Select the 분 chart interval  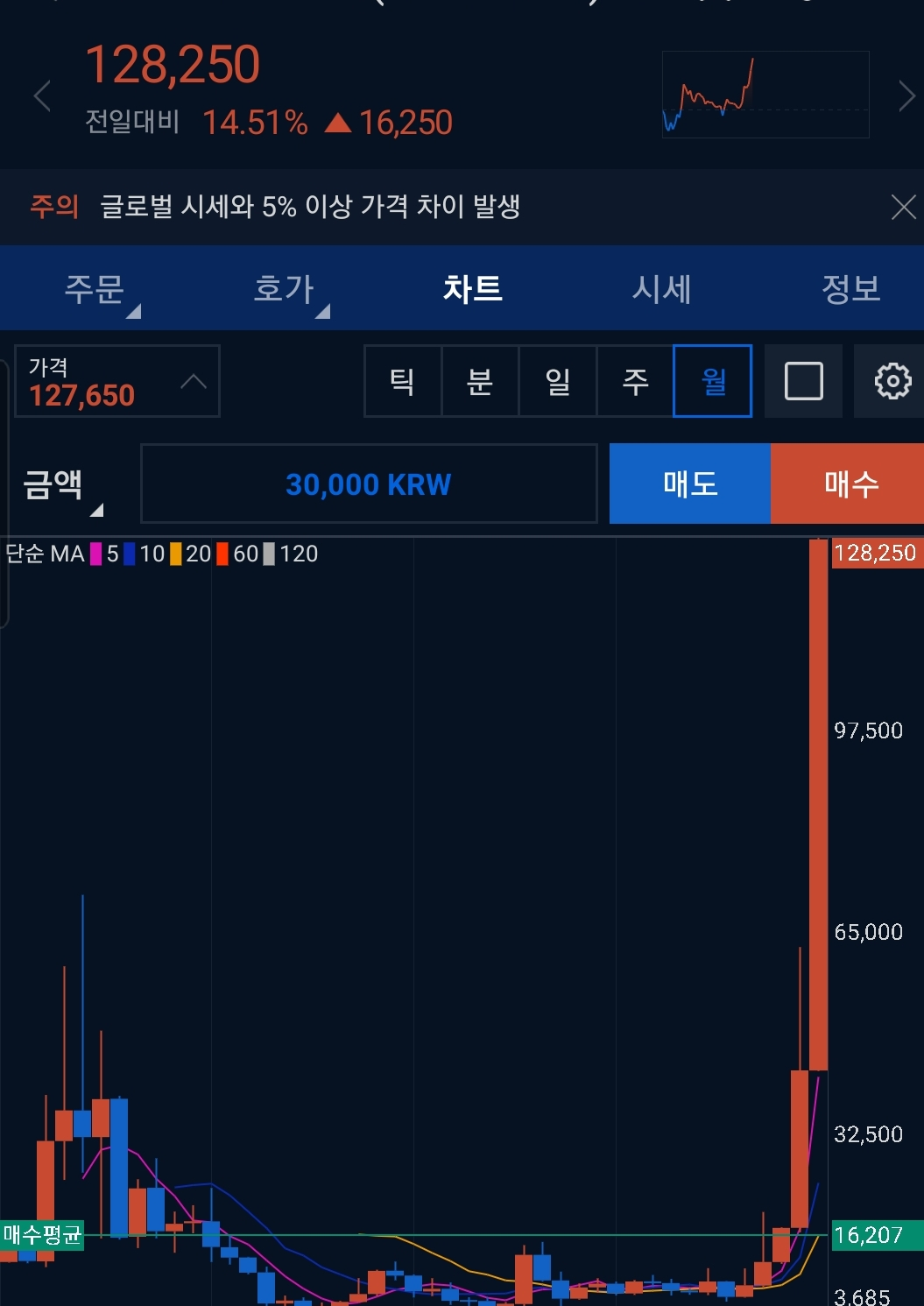[480, 381]
